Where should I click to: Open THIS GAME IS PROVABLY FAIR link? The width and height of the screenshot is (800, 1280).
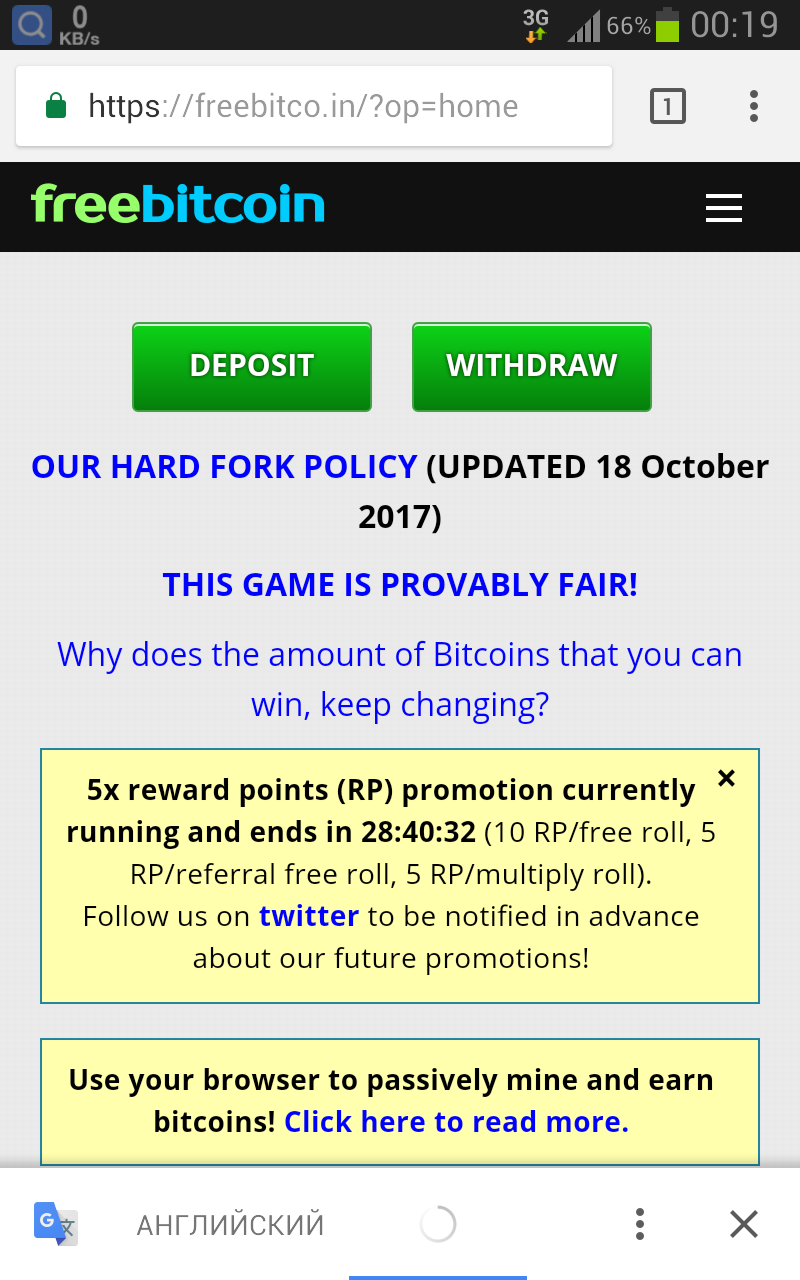point(400,585)
